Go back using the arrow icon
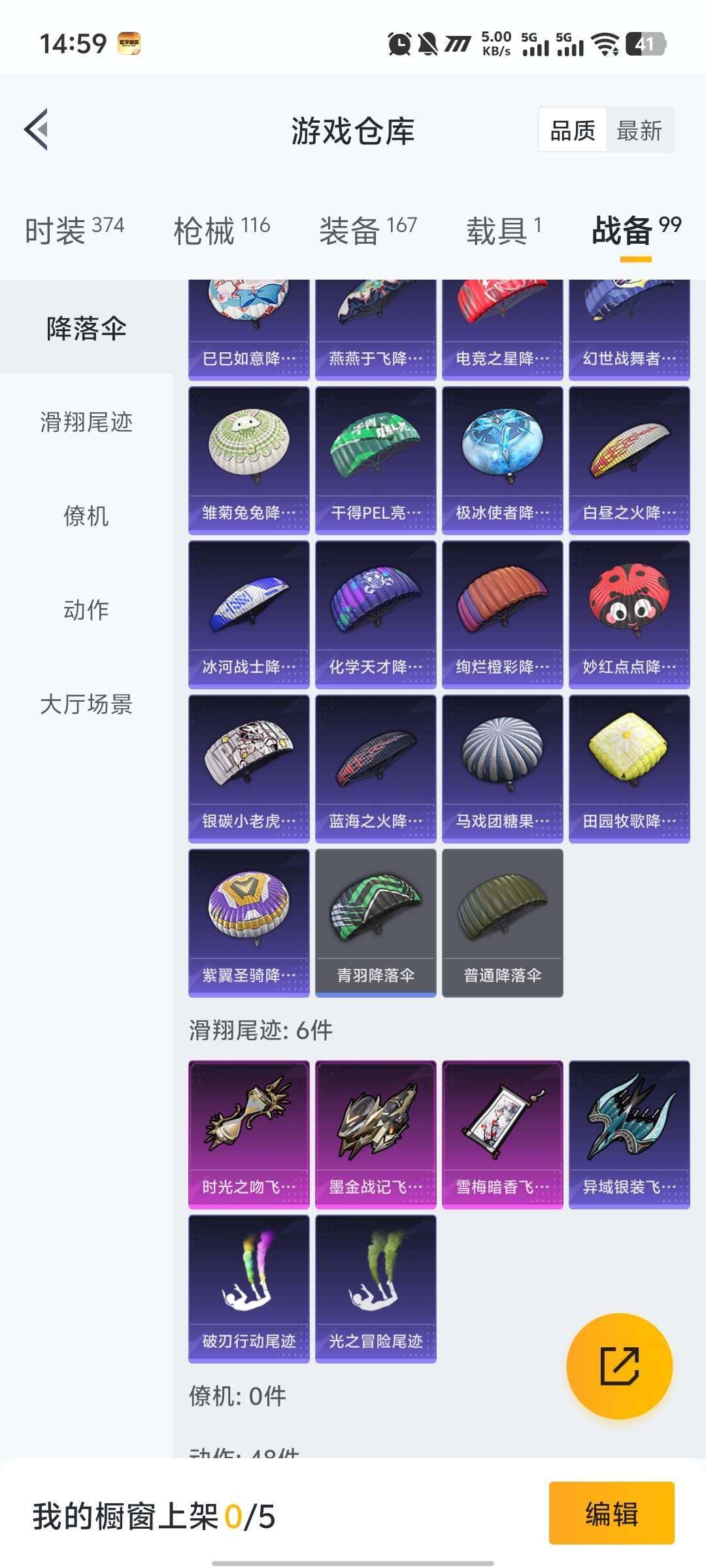The width and height of the screenshot is (706, 1568). coord(37,129)
